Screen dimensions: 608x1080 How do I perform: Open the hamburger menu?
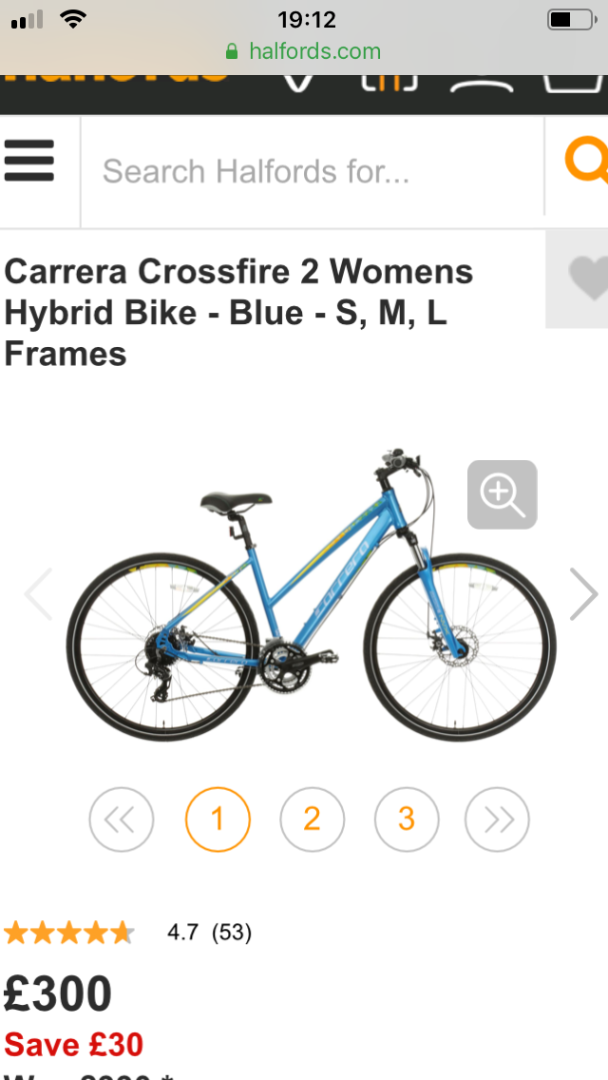(x=29, y=161)
